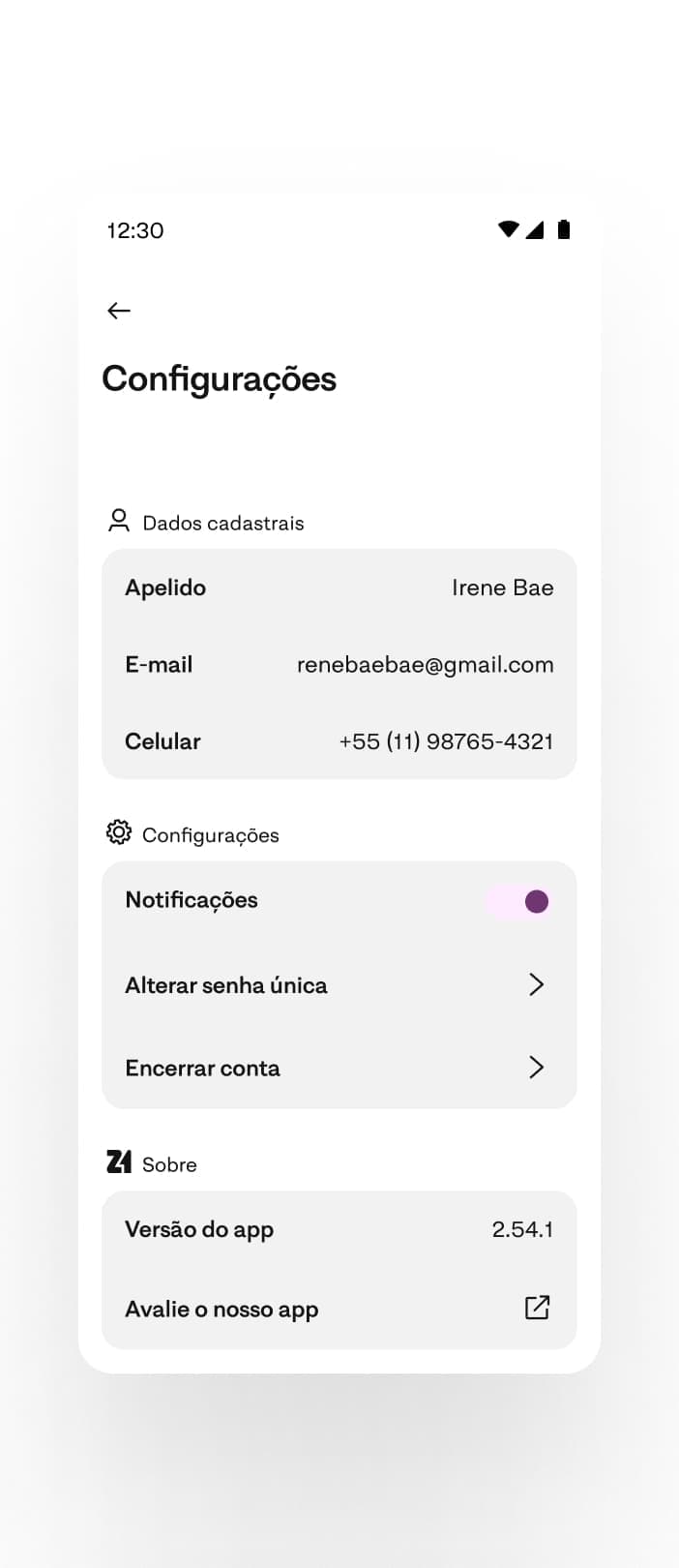Open the Encerrar conta option
Viewport: 679px width, 1568px height.
[339, 1069]
